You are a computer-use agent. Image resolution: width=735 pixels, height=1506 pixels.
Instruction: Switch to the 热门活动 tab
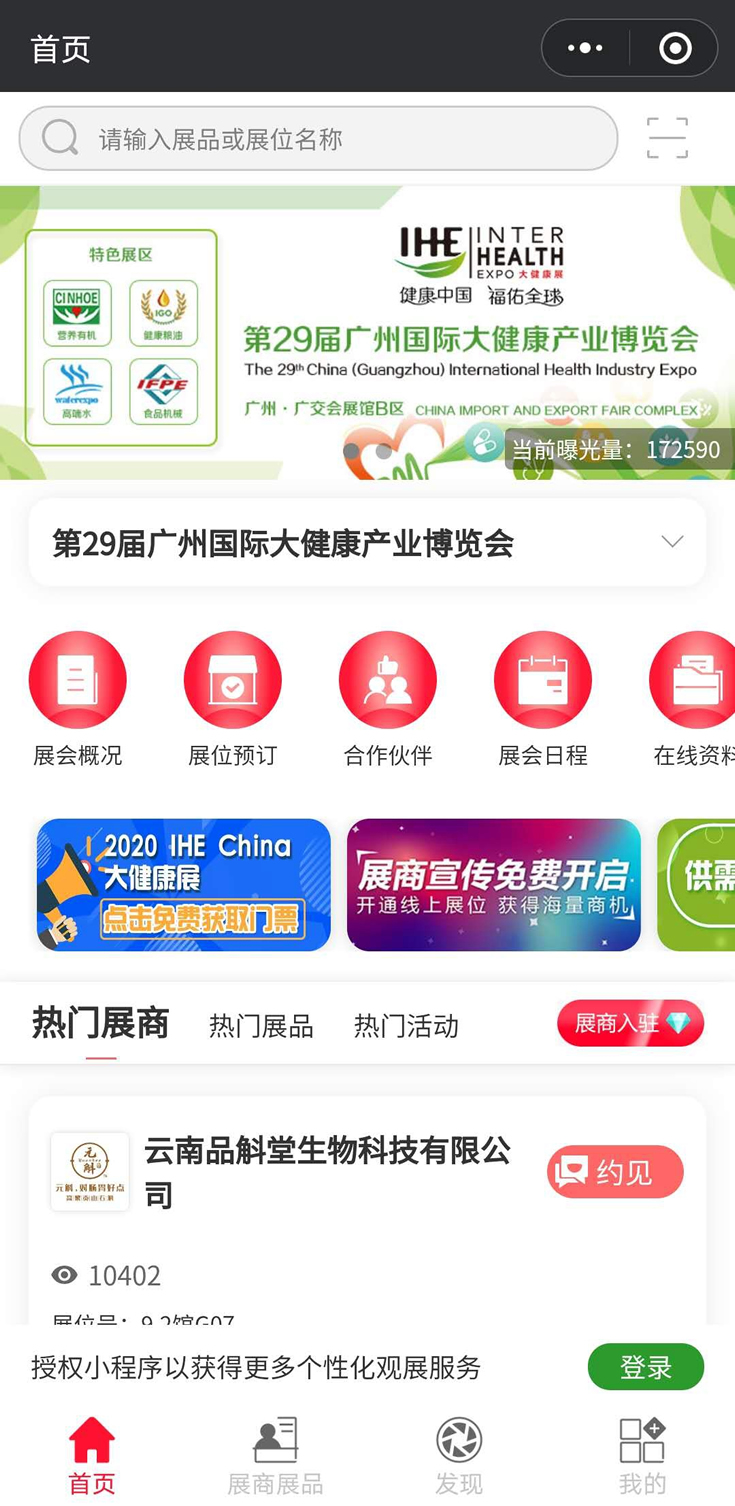406,1026
